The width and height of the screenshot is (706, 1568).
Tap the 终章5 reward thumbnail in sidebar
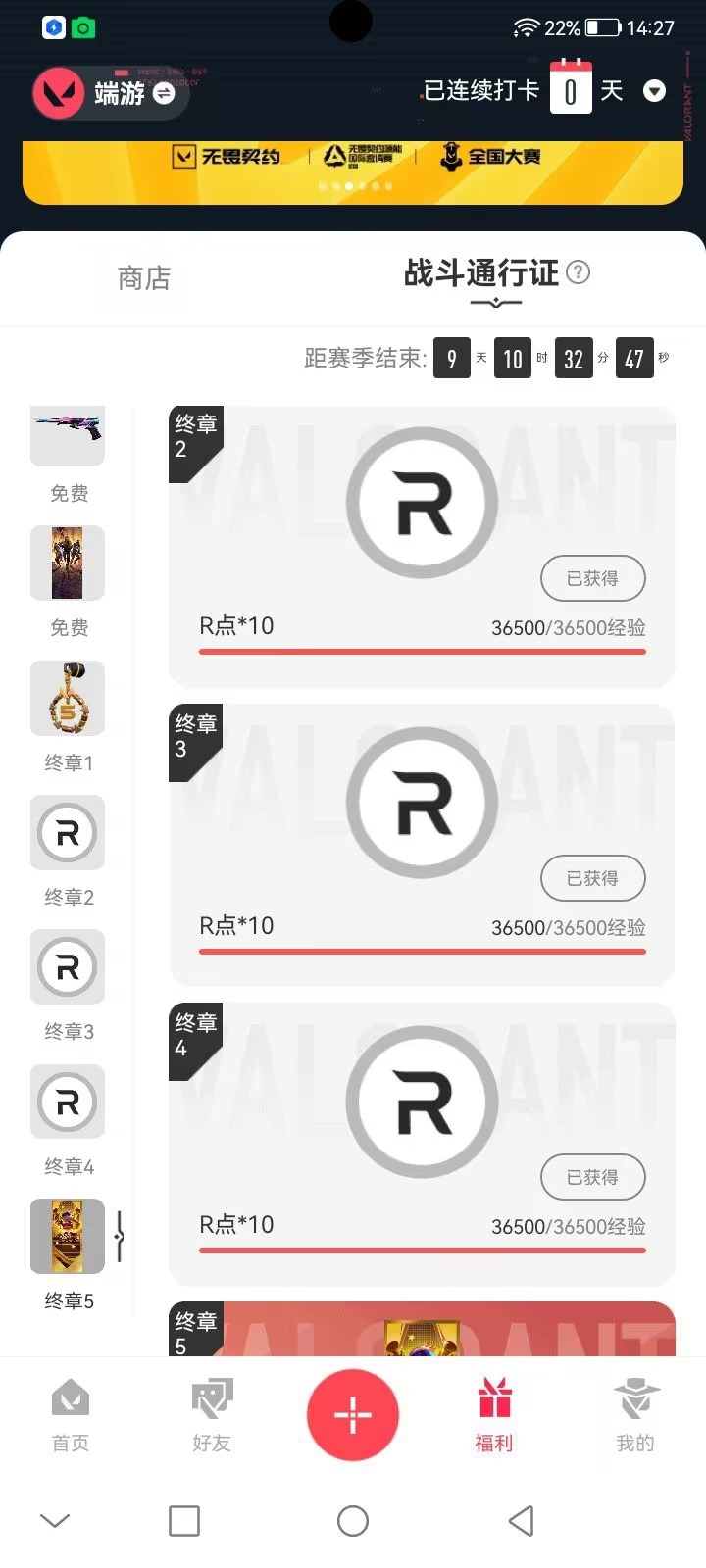(67, 1236)
